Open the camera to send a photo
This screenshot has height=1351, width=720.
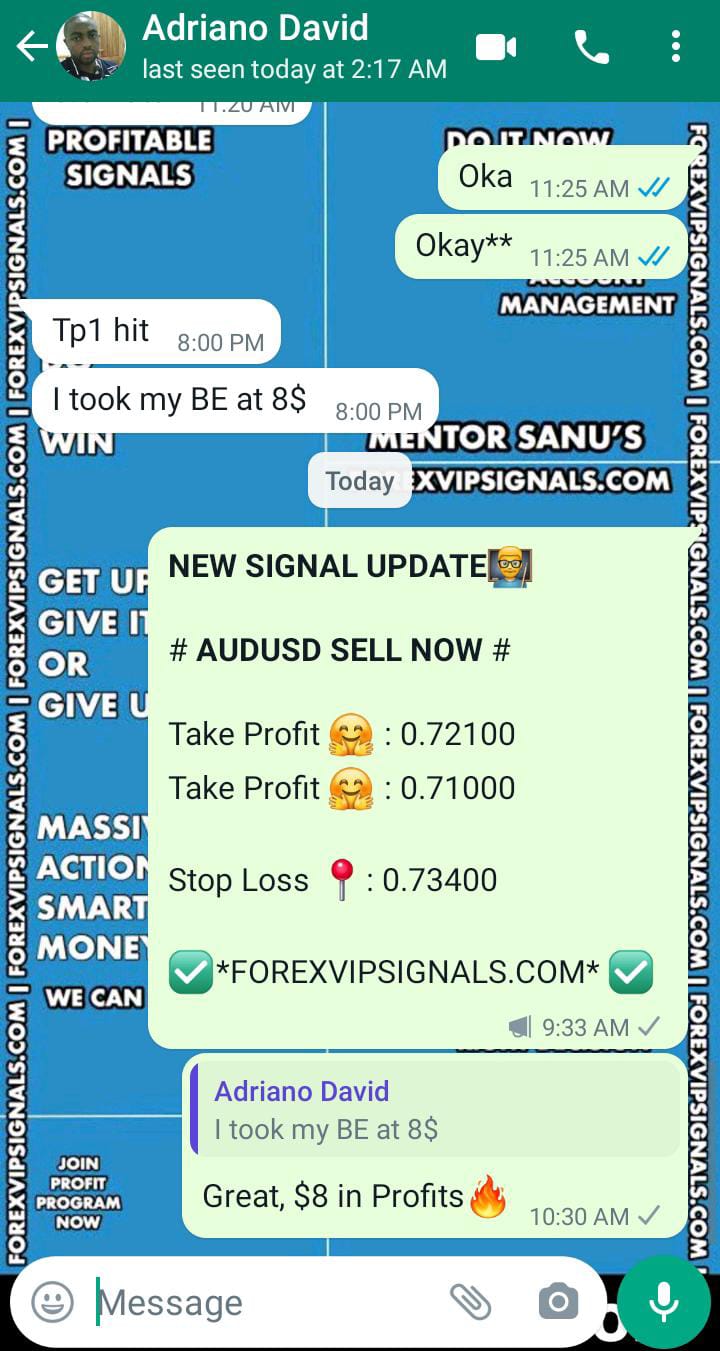point(558,1301)
